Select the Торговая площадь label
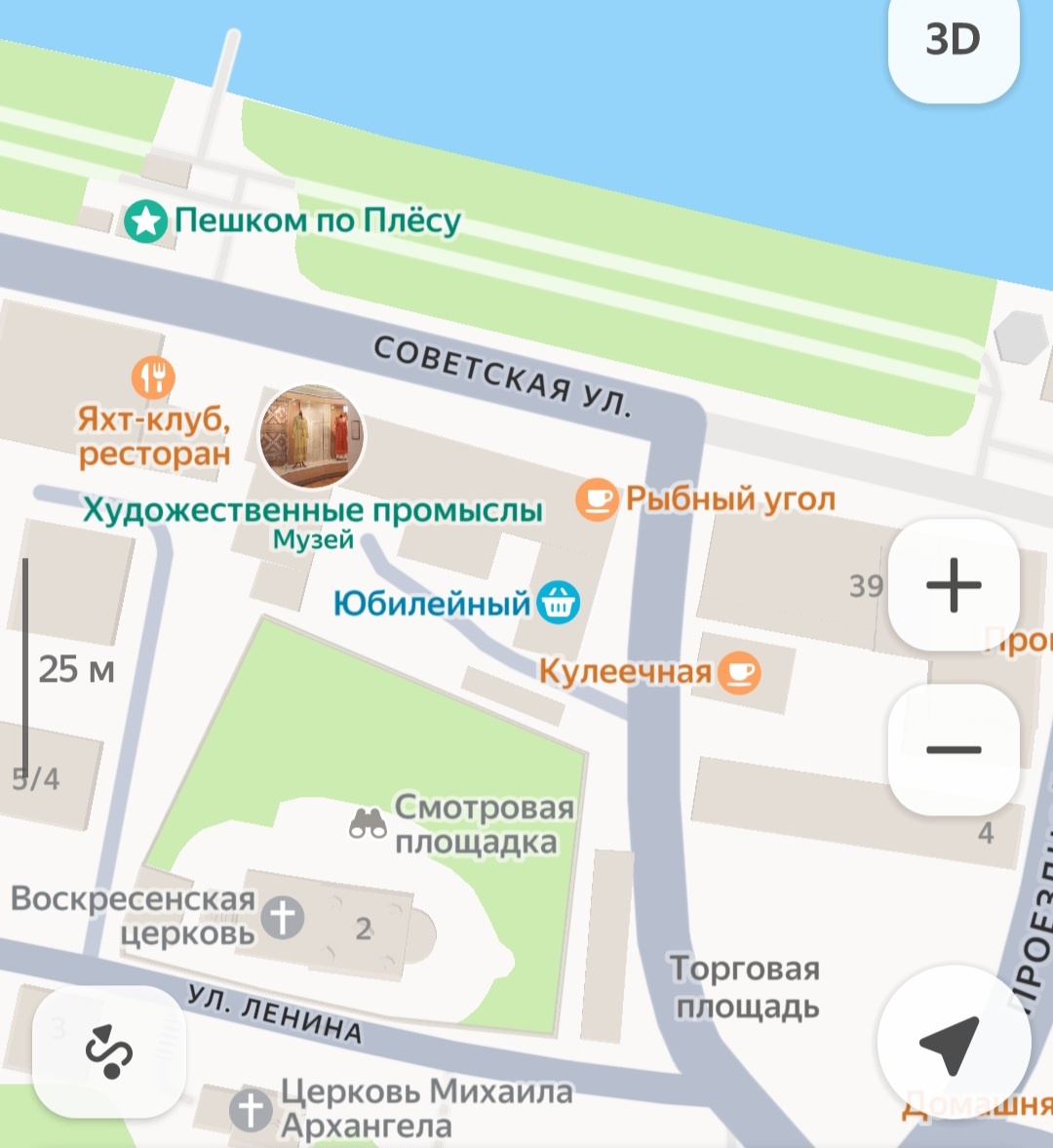 click(747, 987)
